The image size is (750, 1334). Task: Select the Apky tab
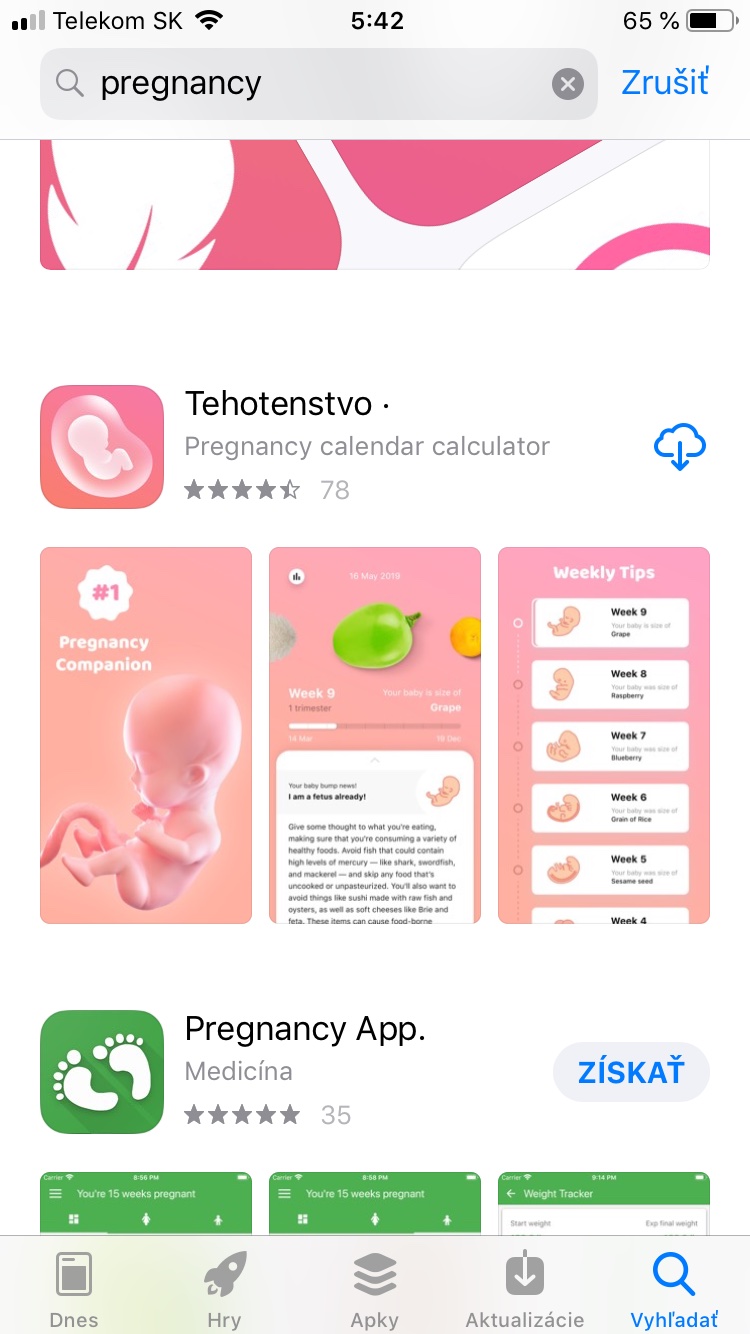coord(375,1288)
